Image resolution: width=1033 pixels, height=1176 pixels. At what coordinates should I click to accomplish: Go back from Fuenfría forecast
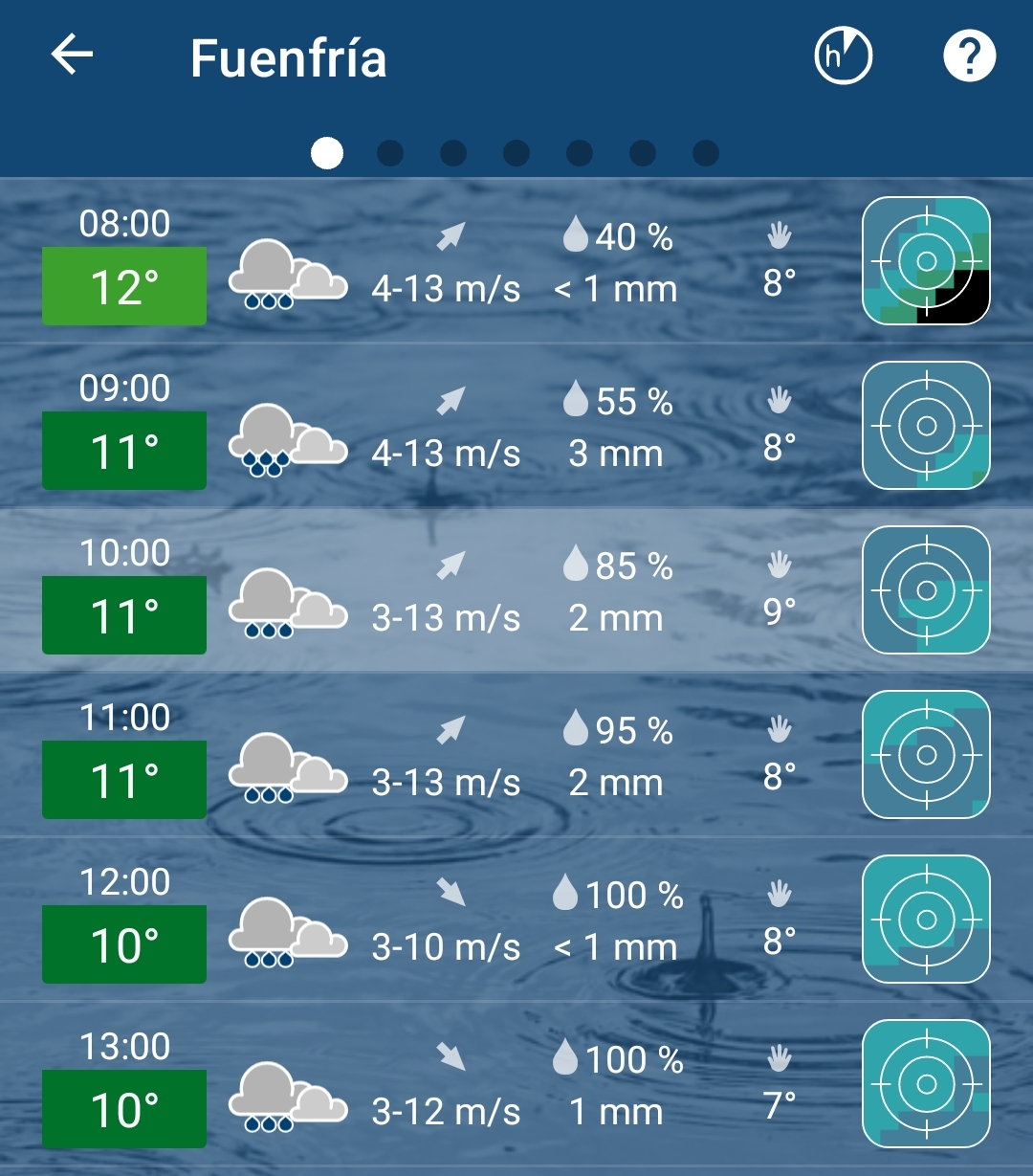pos(73,55)
